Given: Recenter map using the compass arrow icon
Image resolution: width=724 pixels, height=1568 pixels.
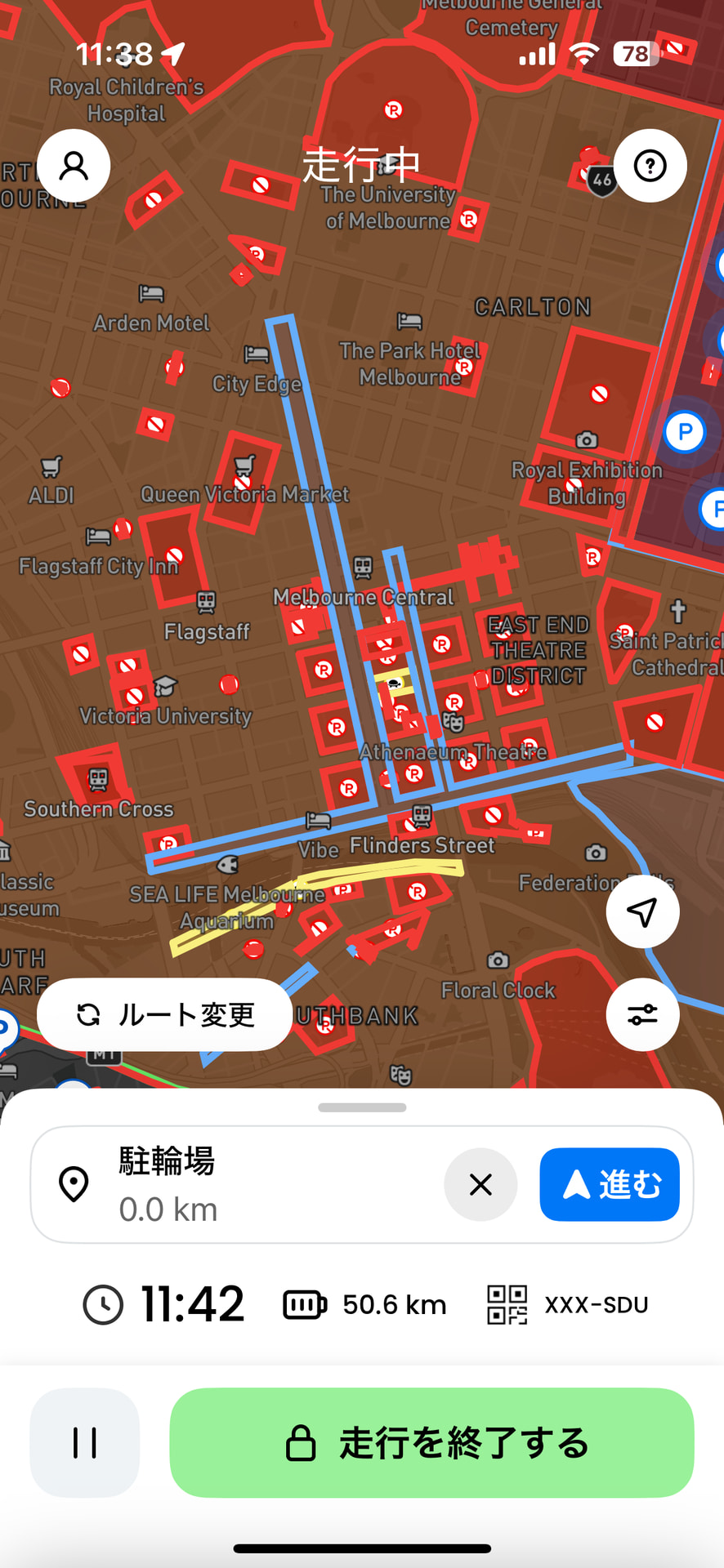Looking at the screenshot, I should pos(642,912).
